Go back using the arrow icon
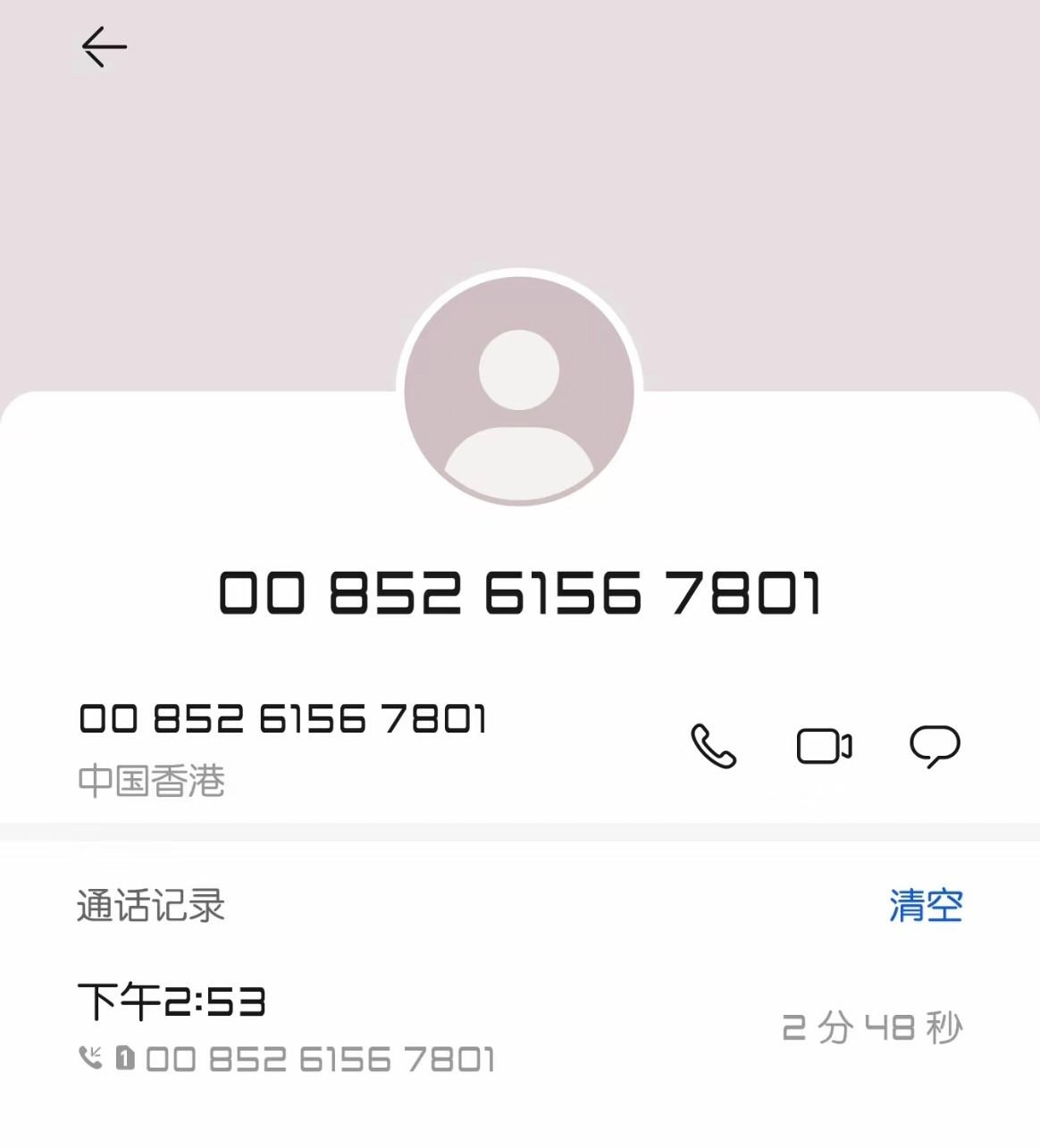The image size is (1040, 1148). pyautogui.click(x=104, y=46)
